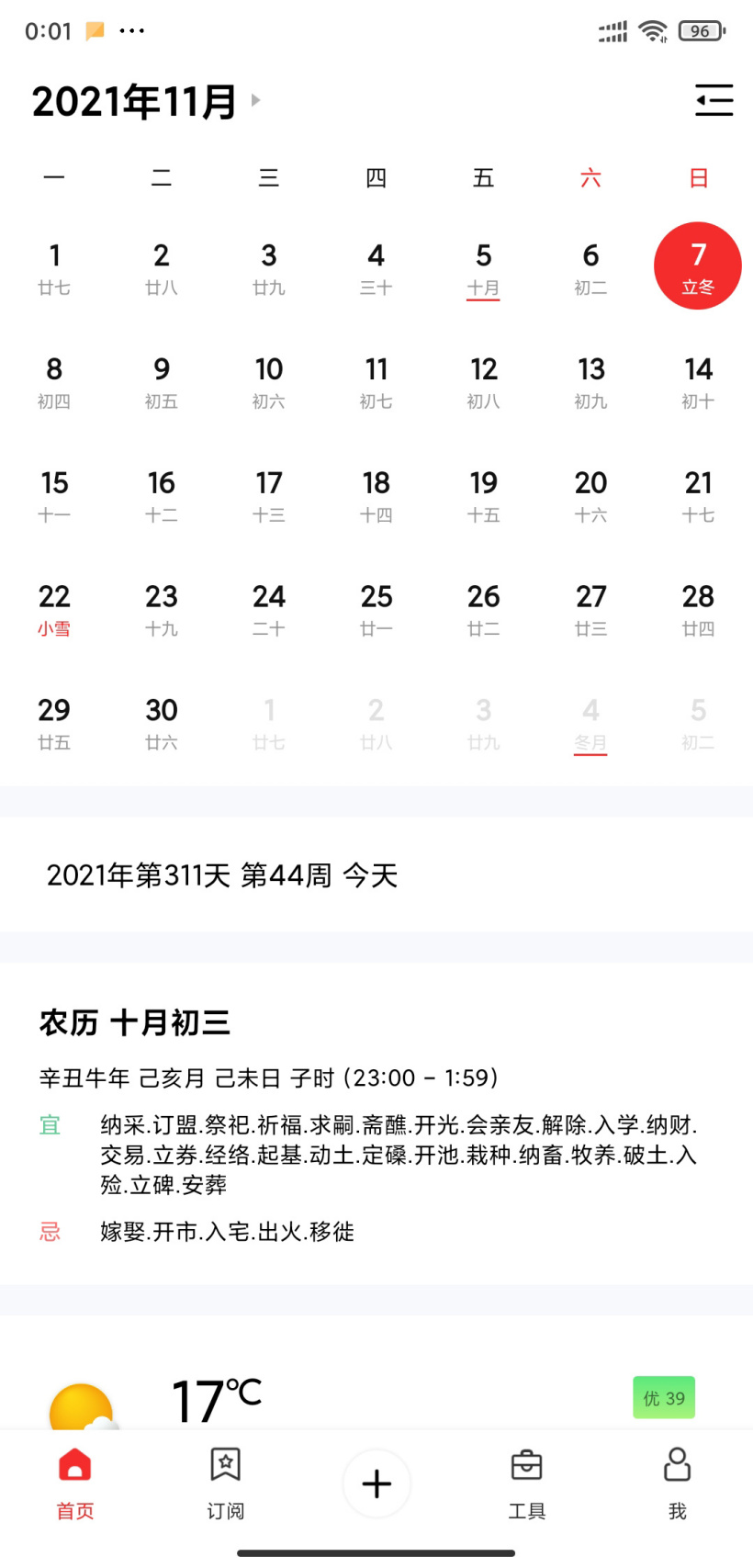The width and height of the screenshot is (753, 1568).
Task: Jump to December 4 (冬月) date
Action: coord(590,723)
